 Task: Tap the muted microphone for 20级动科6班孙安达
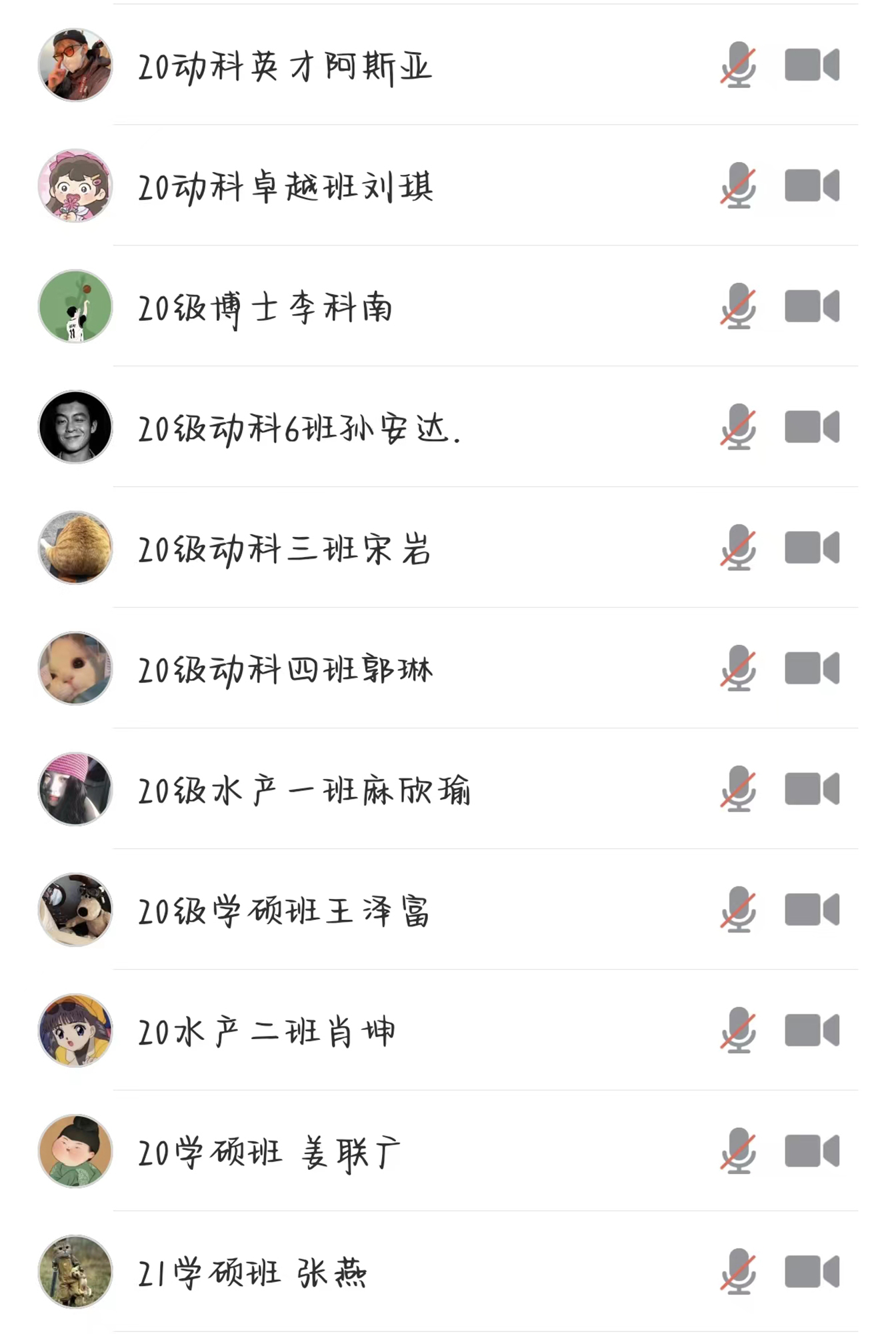click(x=738, y=428)
